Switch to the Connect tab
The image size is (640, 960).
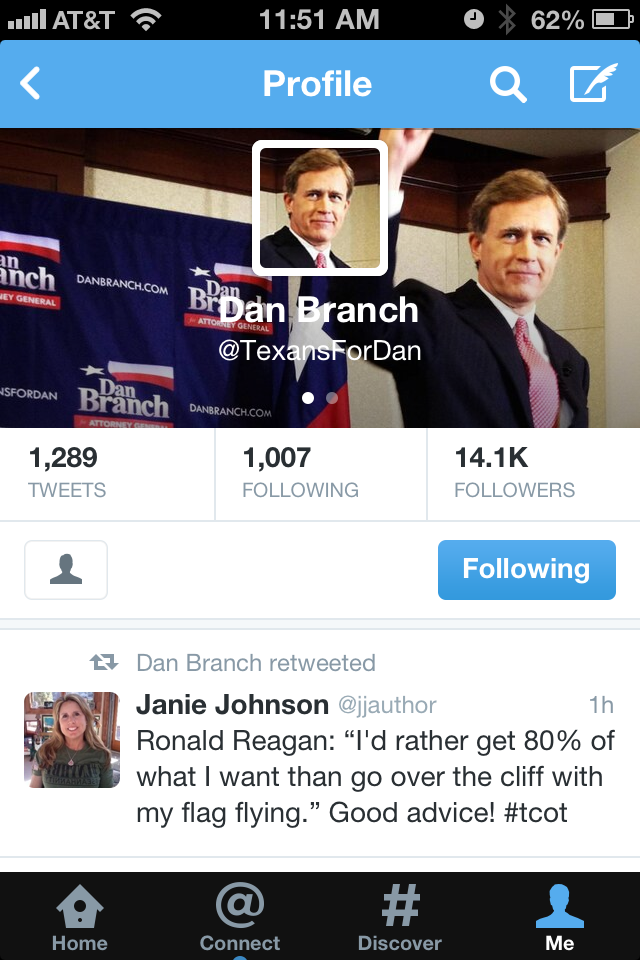[240, 918]
